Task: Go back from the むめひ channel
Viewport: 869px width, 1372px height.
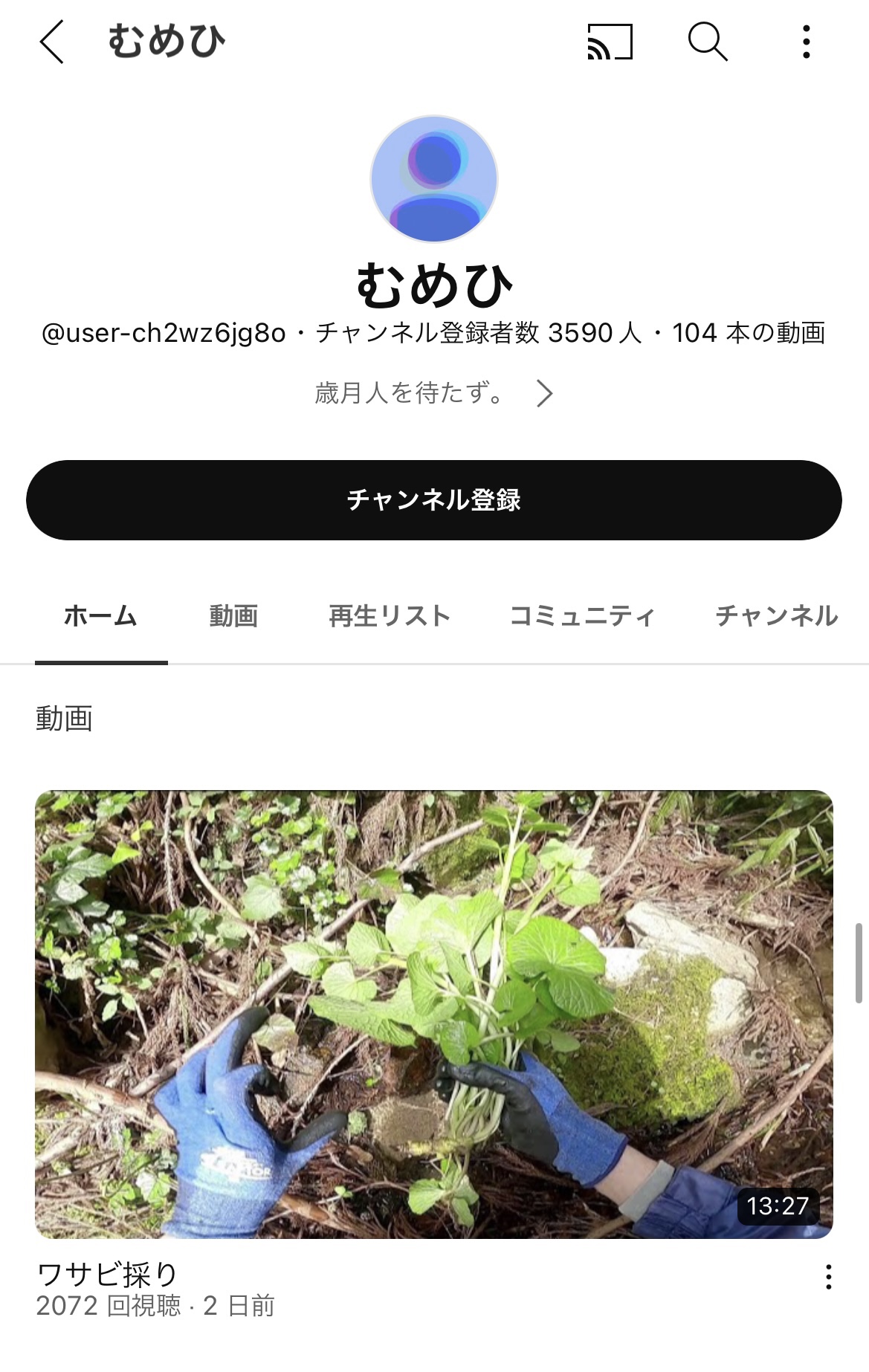Action: (52, 42)
